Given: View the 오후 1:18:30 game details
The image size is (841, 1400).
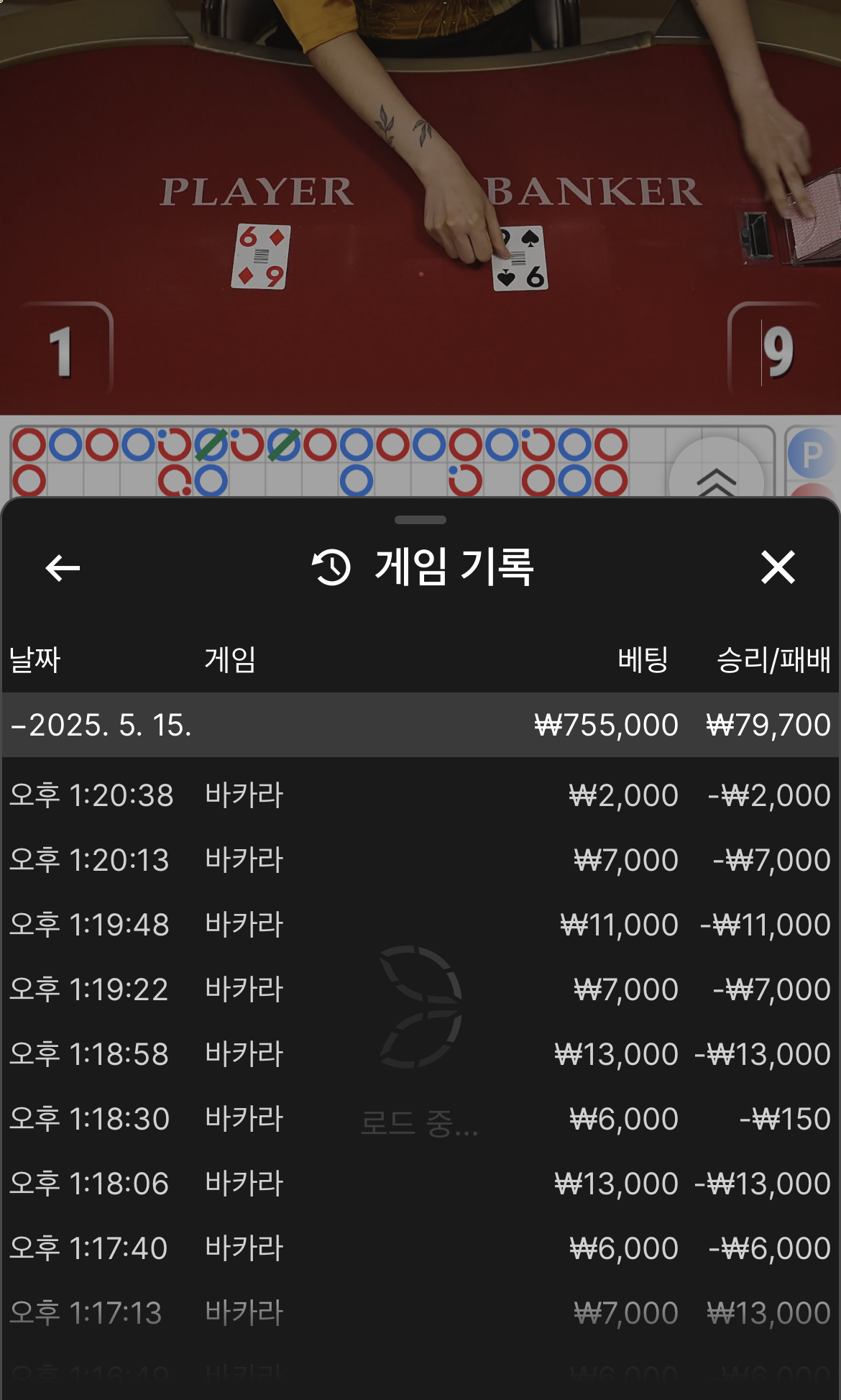Looking at the screenshot, I should (420, 1119).
